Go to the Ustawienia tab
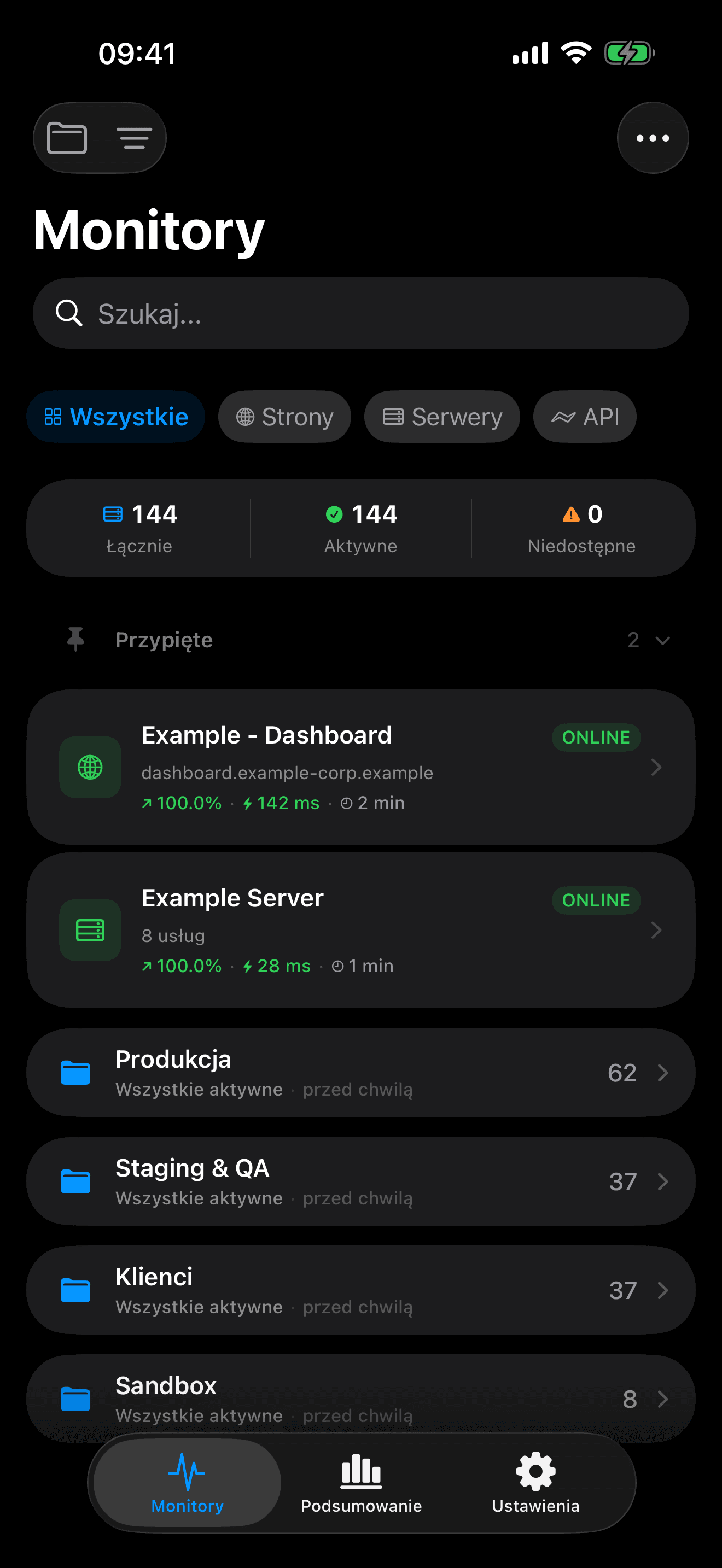722x1568 pixels. (x=535, y=1483)
